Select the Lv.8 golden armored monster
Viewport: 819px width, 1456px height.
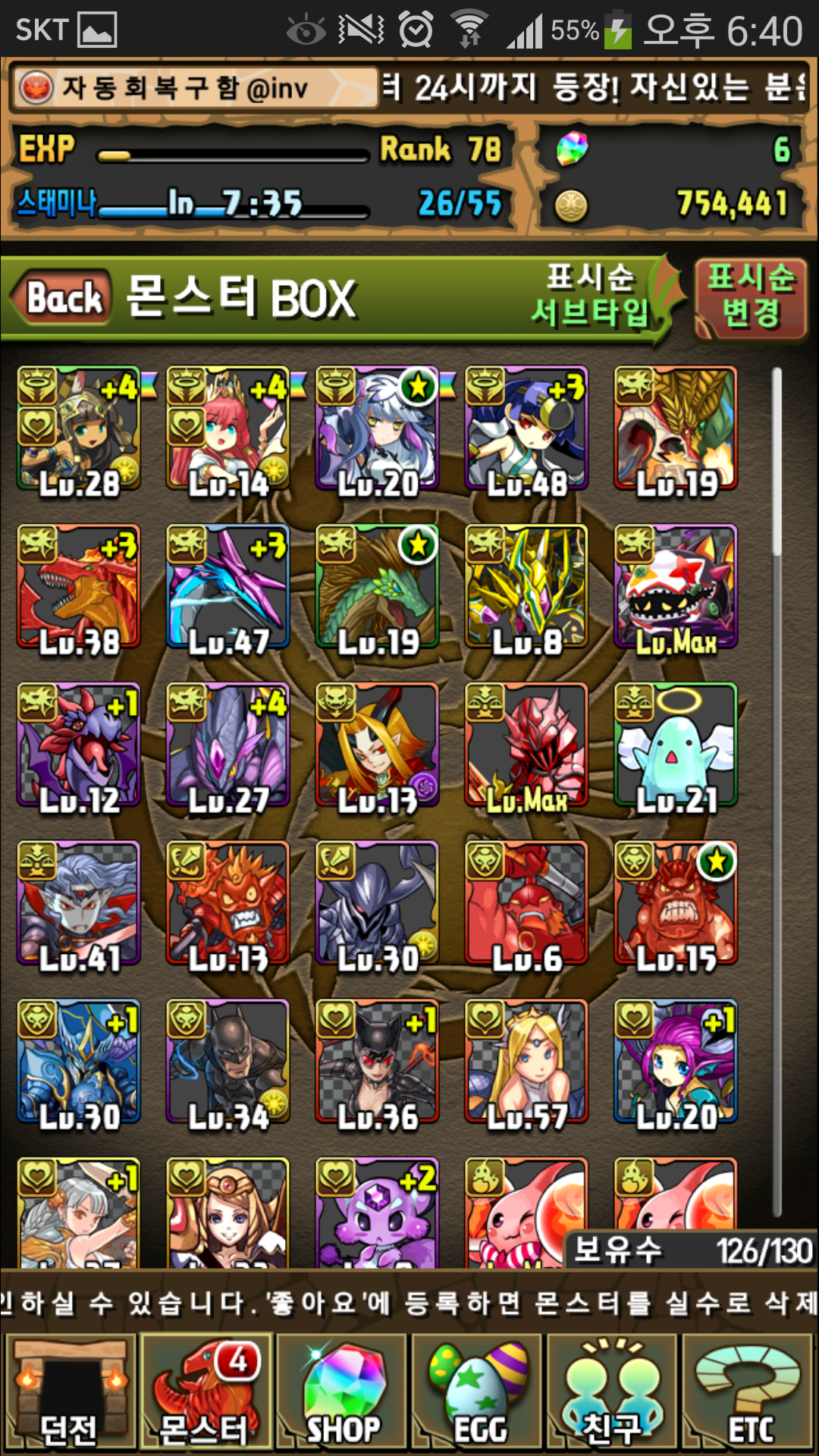(x=526, y=588)
